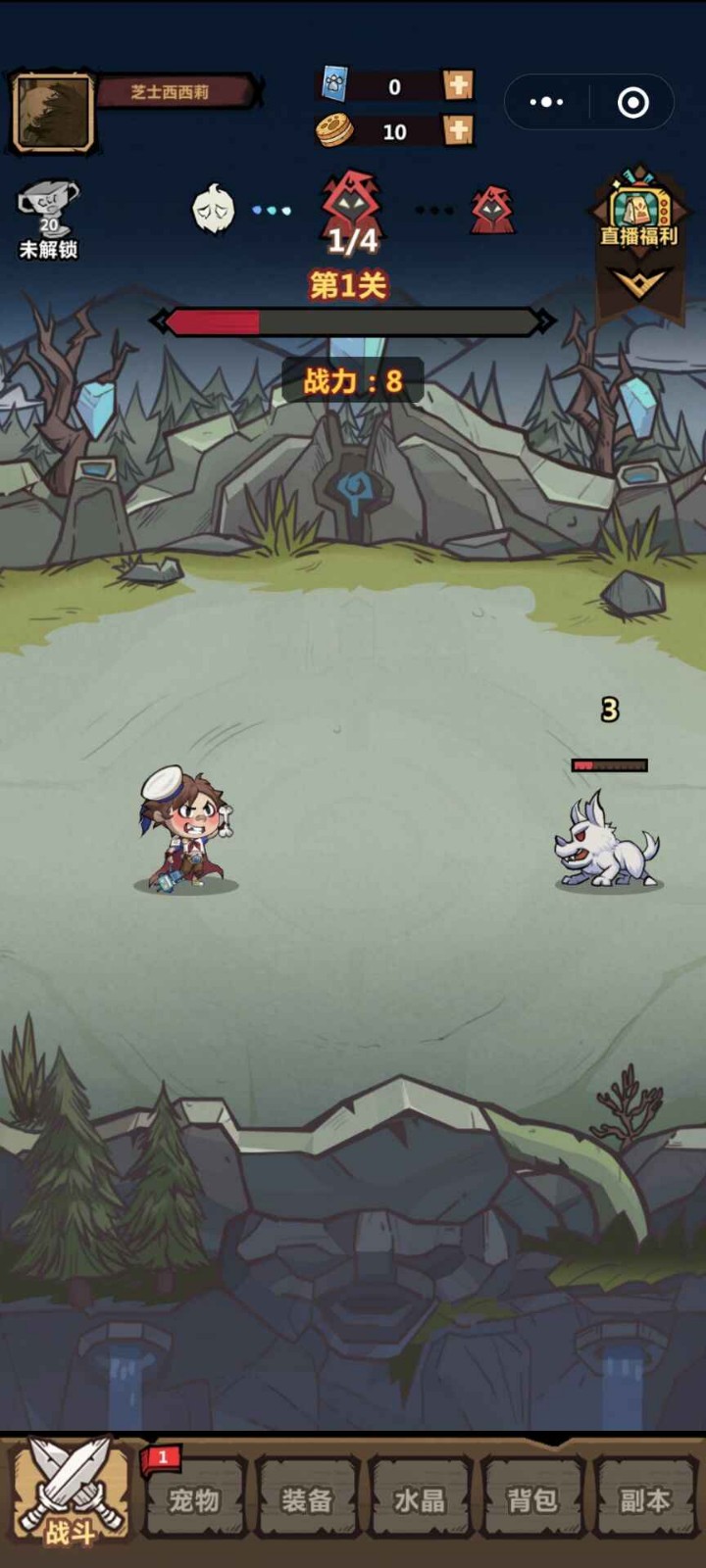Viewport: 706px width, 1568px height.
Task: Select the 水晶 crystal tab
Action: click(x=420, y=1499)
